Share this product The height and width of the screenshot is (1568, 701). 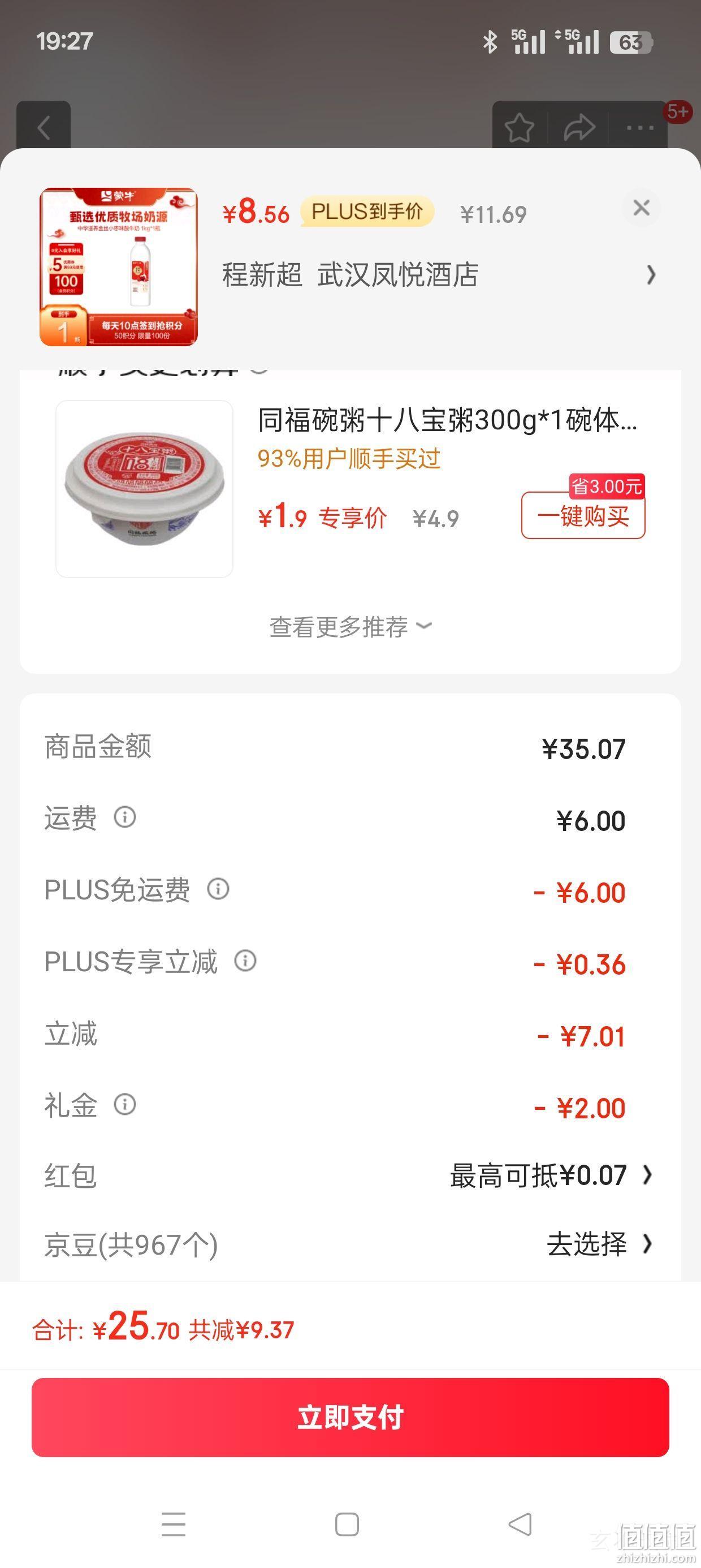tap(579, 128)
